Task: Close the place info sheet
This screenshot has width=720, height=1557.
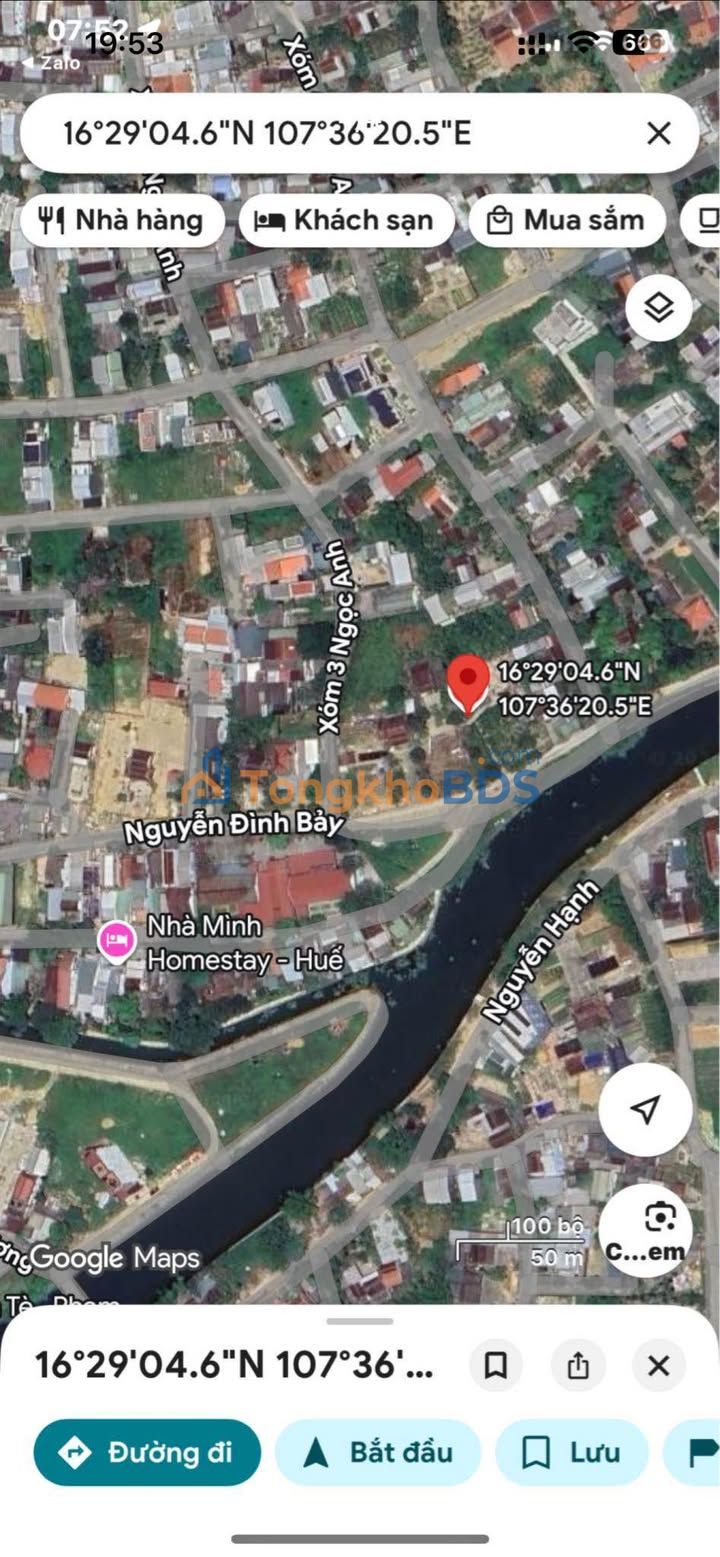Action: pos(658,1365)
